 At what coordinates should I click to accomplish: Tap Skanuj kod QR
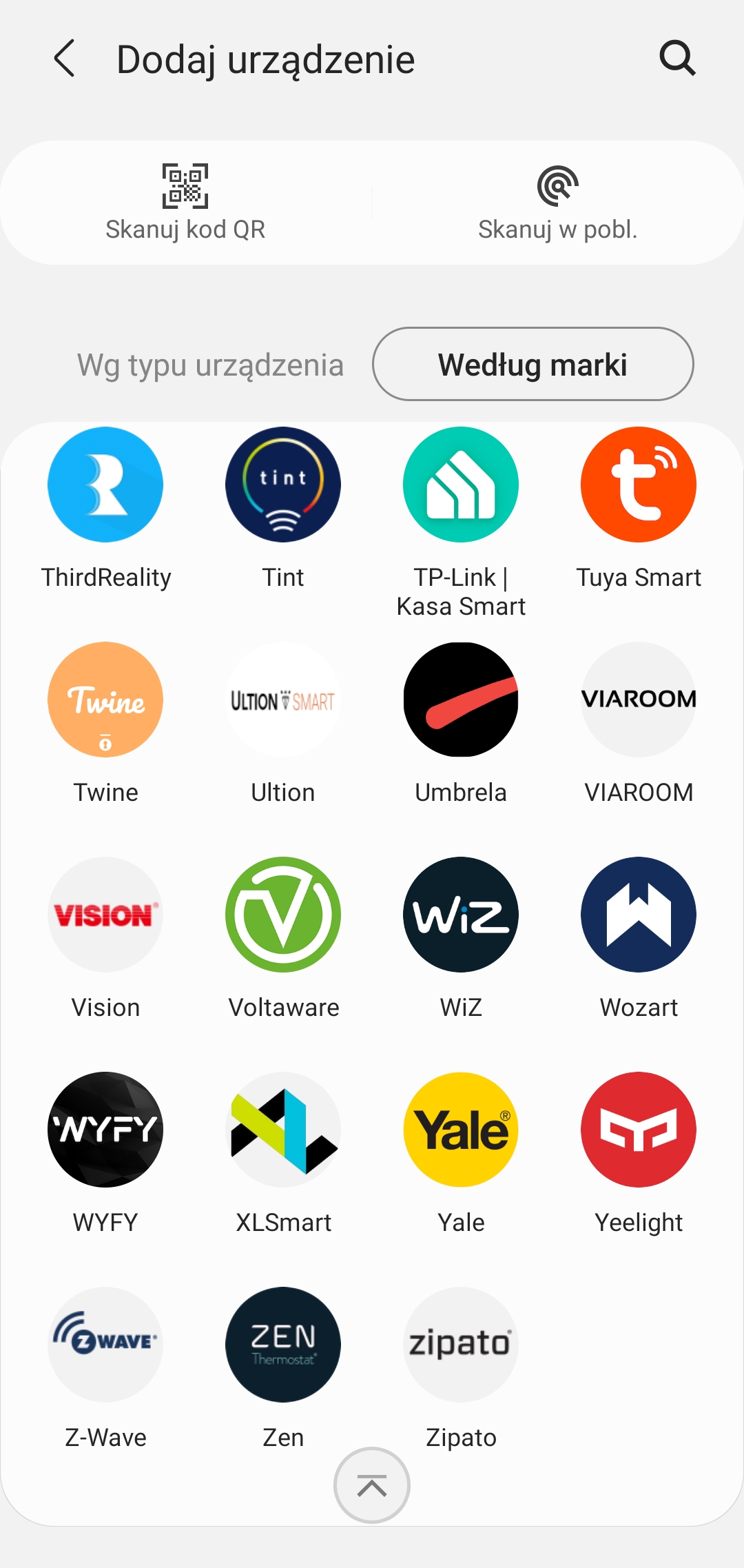[x=185, y=202]
